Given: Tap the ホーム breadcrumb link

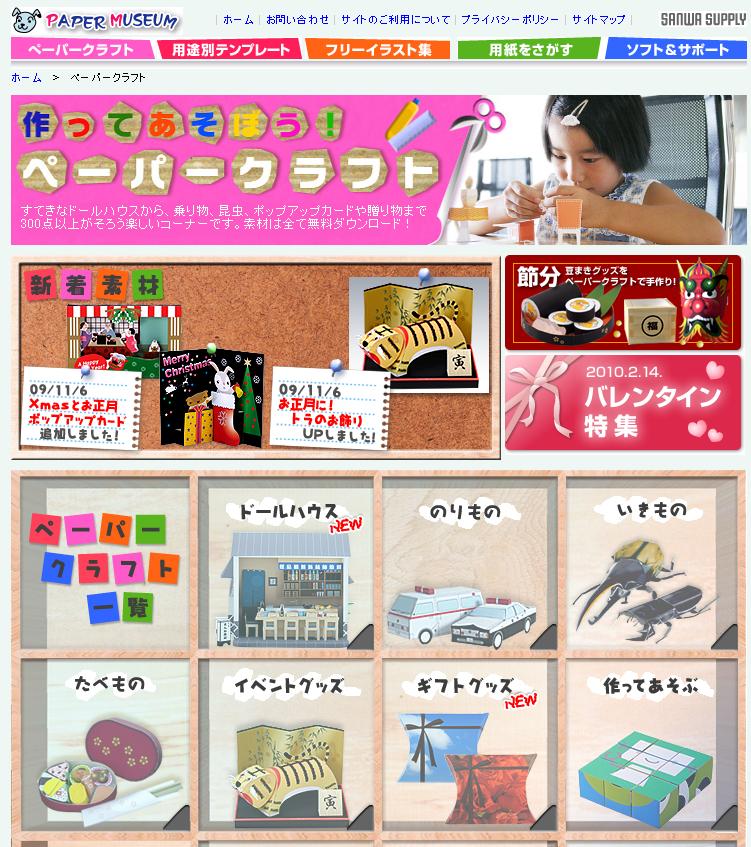Looking at the screenshot, I should (x=27, y=77).
